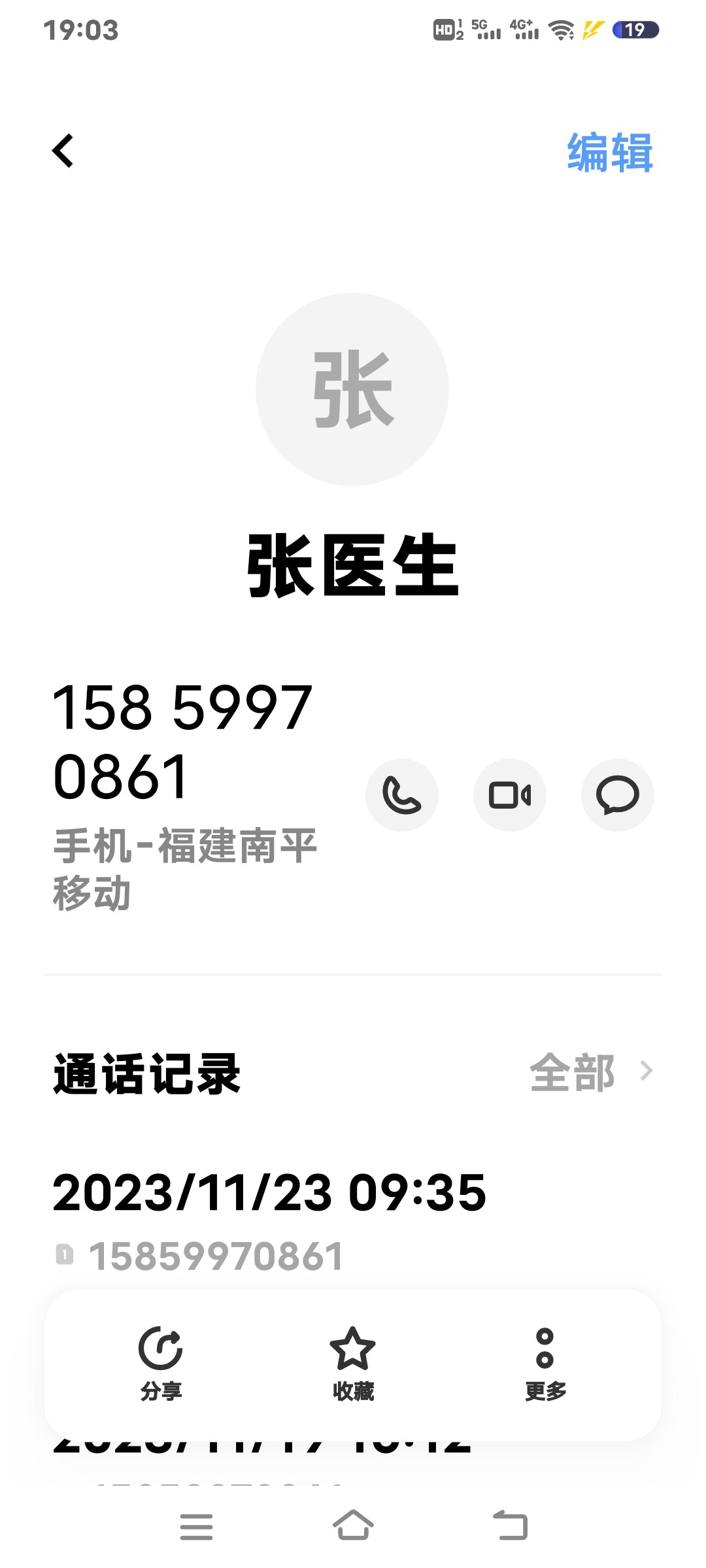Screen dimensions: 706x1568
Task: Send a message to 张医生
Action: [x=617, y=795]
